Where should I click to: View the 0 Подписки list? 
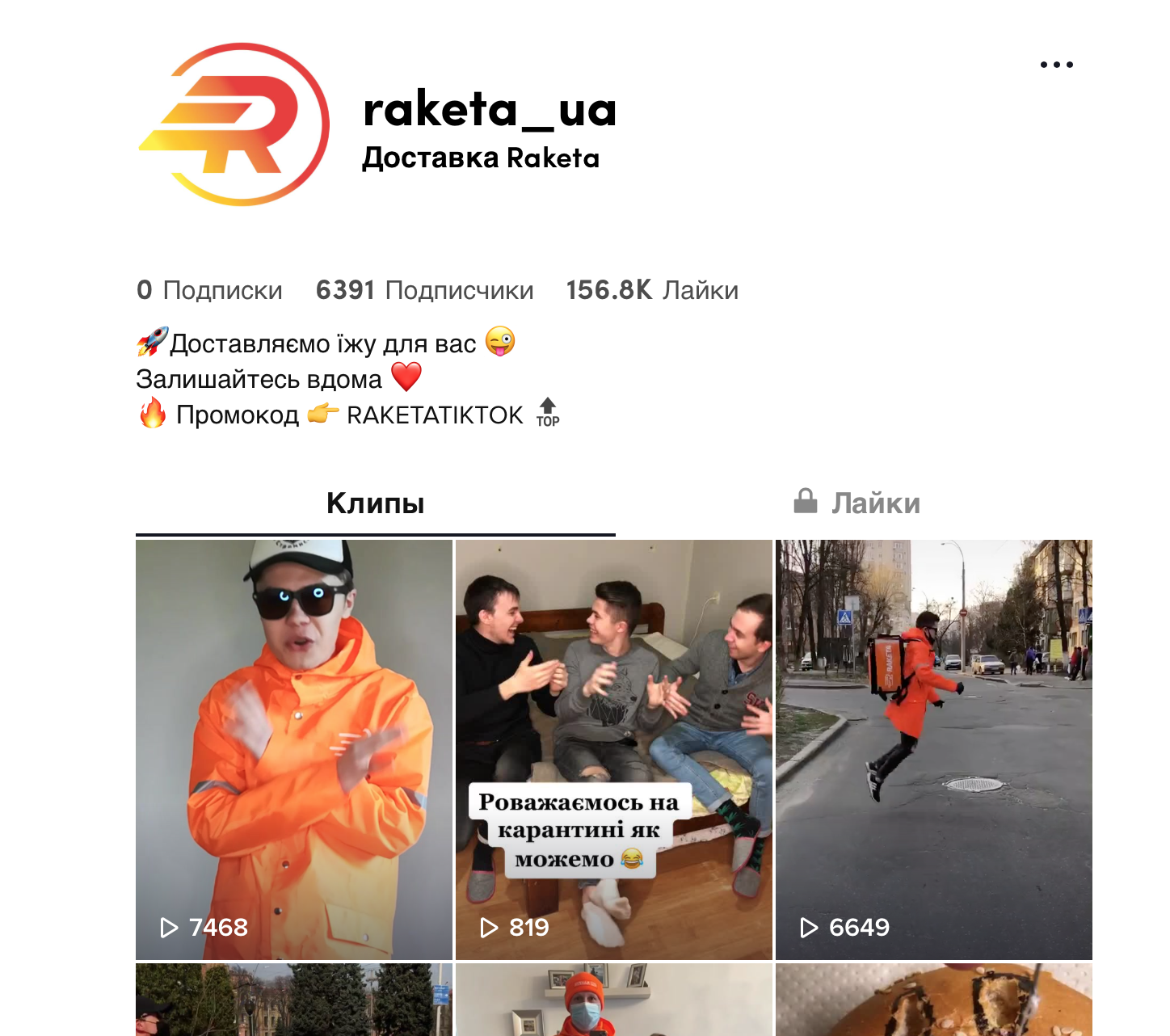[x=209, y=290]
